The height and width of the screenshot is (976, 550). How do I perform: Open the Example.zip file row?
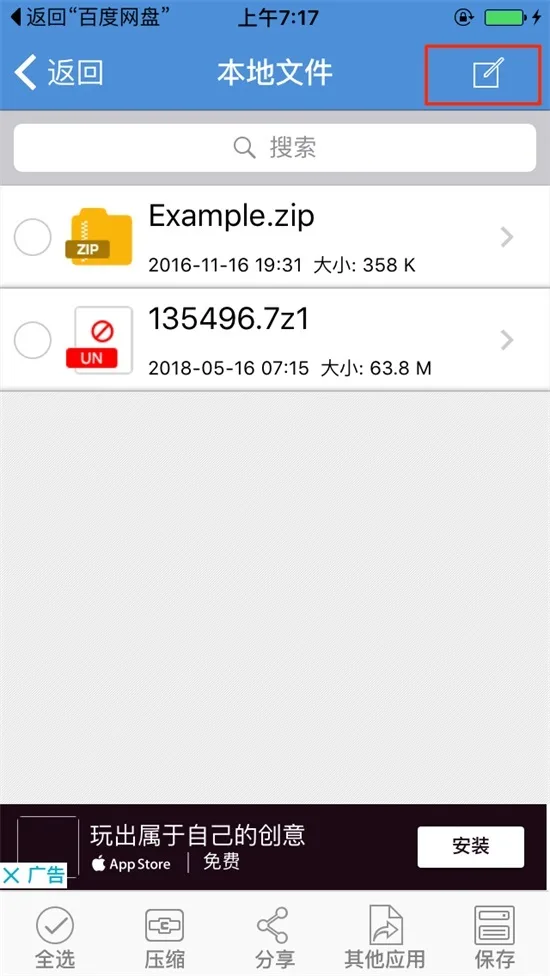pyautogui.click(x=275, y=237)
